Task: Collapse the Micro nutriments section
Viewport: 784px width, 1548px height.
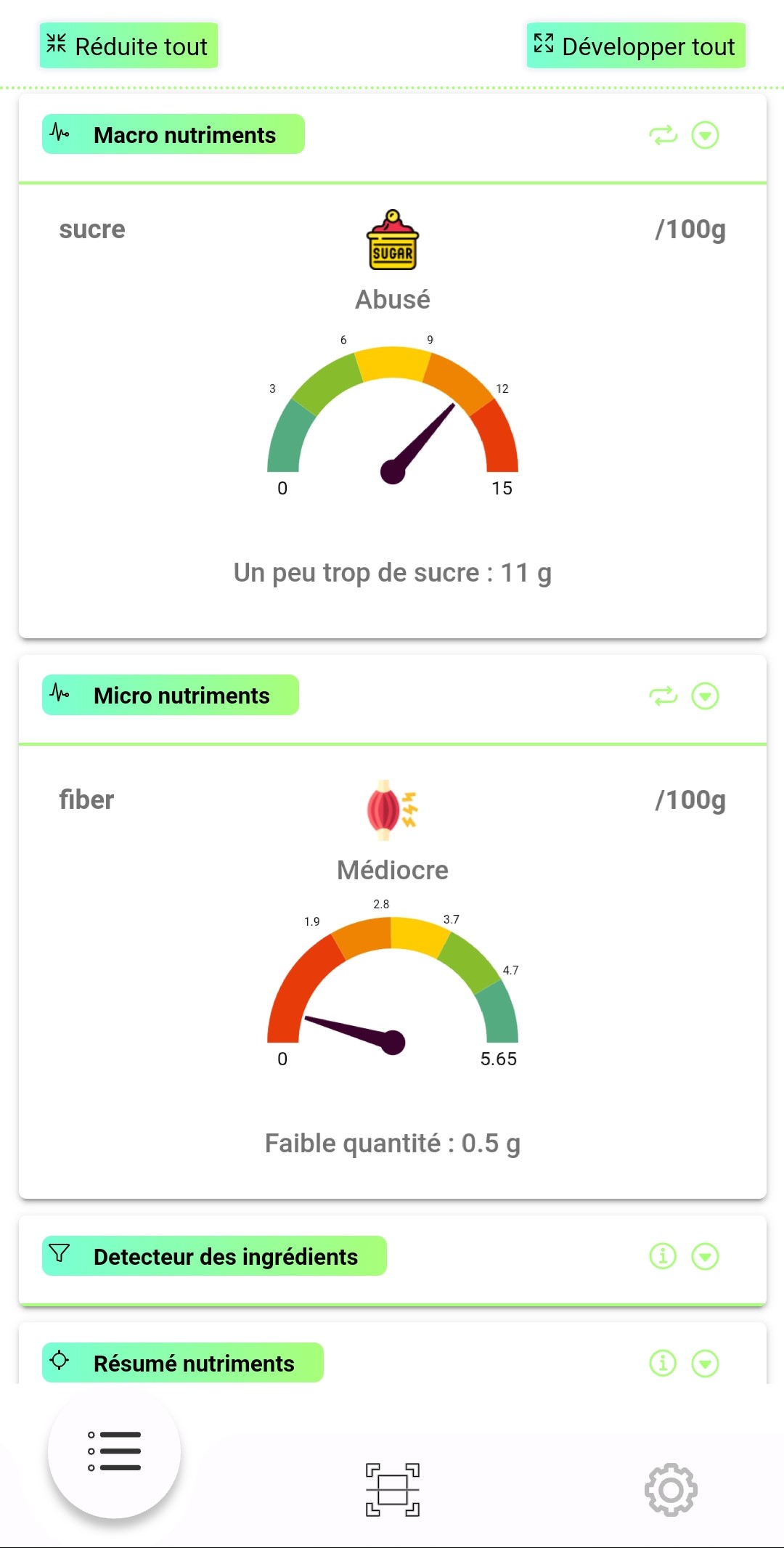Action: (x=705, y=696)
